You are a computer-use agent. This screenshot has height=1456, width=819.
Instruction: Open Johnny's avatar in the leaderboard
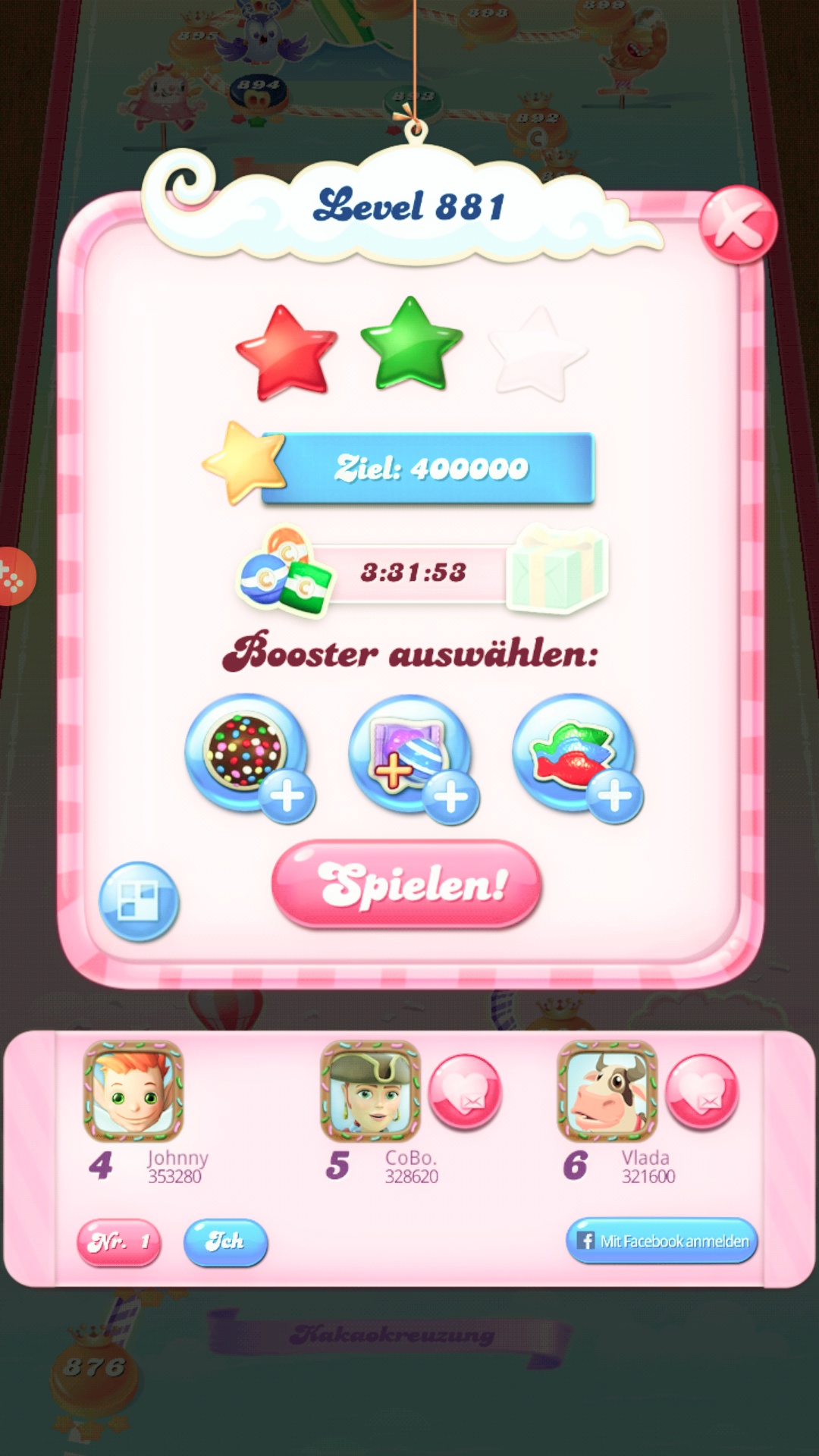tap(133, 1091)
